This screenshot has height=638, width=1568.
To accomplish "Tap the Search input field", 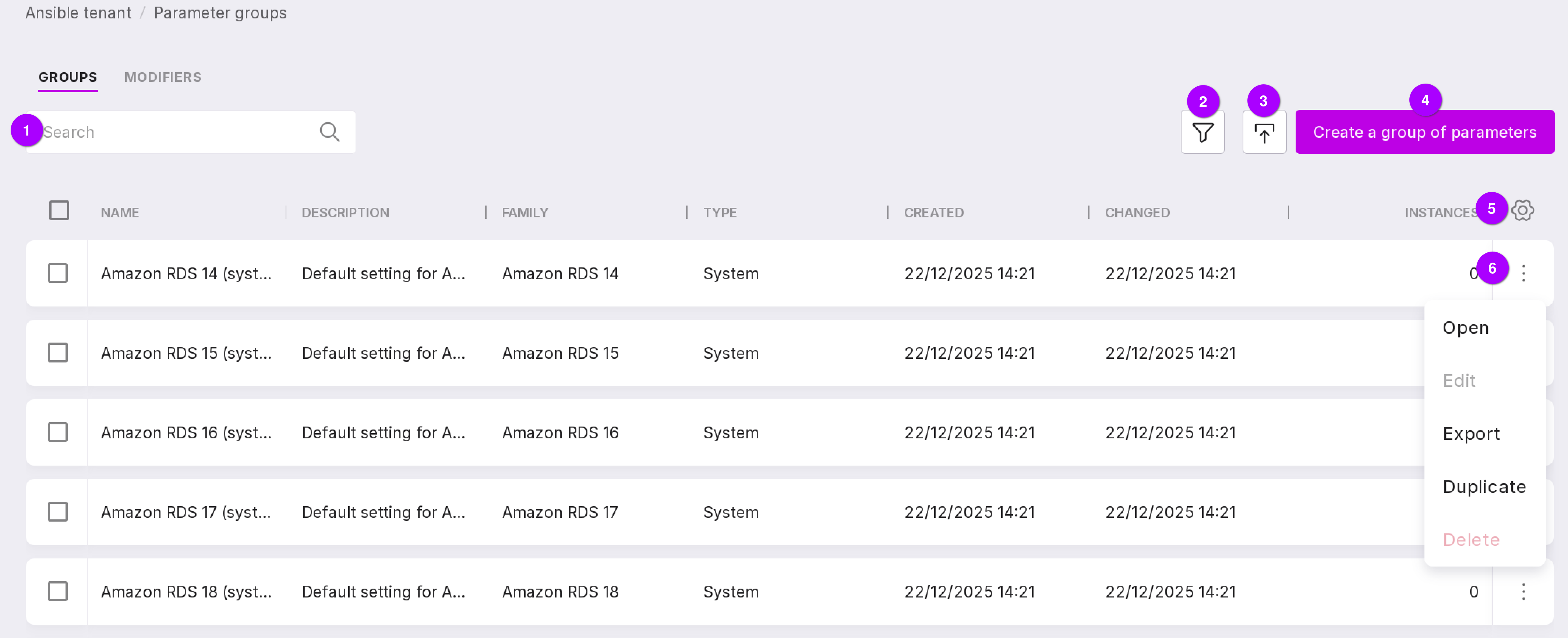I will pyautogui.click(x=177, y=132).
